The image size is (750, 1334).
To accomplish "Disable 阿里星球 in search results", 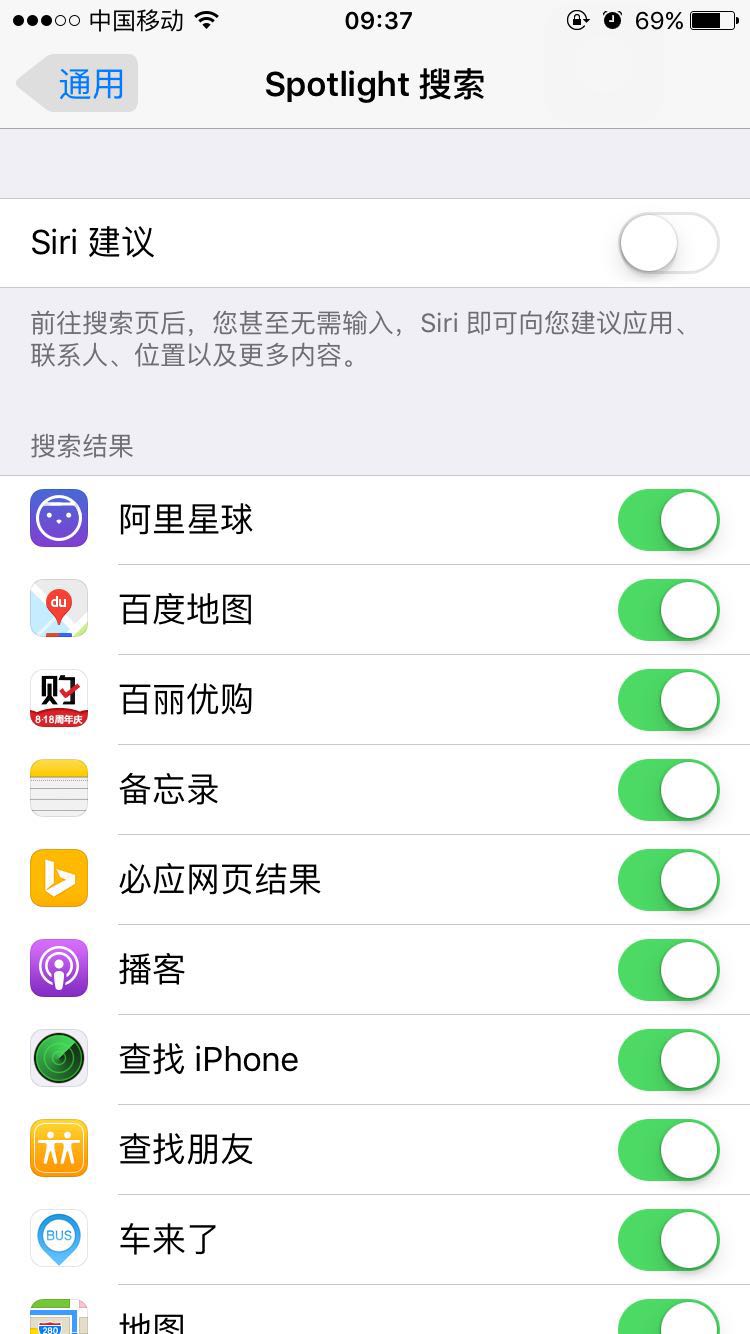I will [x=668, y=519].
